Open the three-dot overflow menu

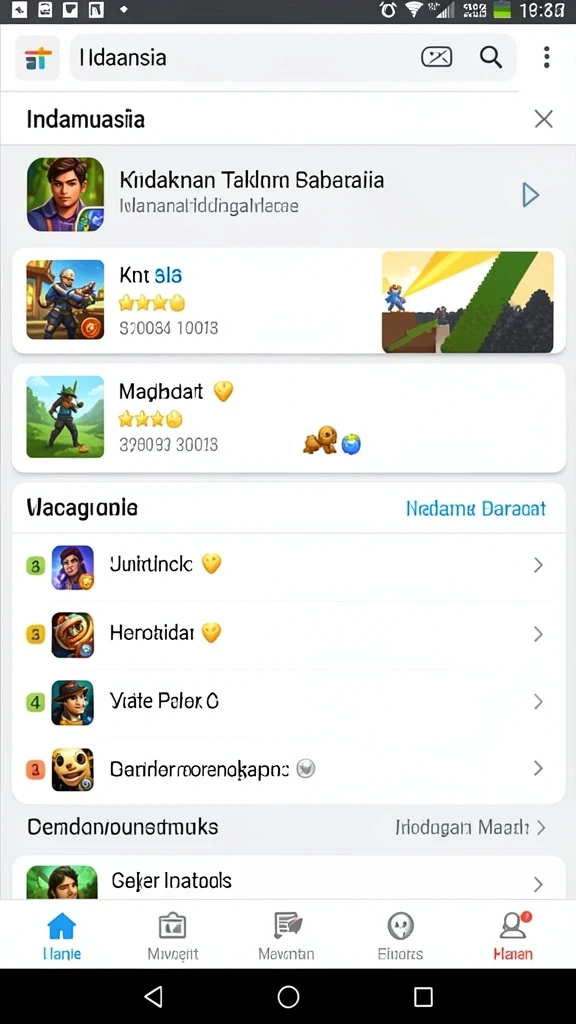point(547,57)
